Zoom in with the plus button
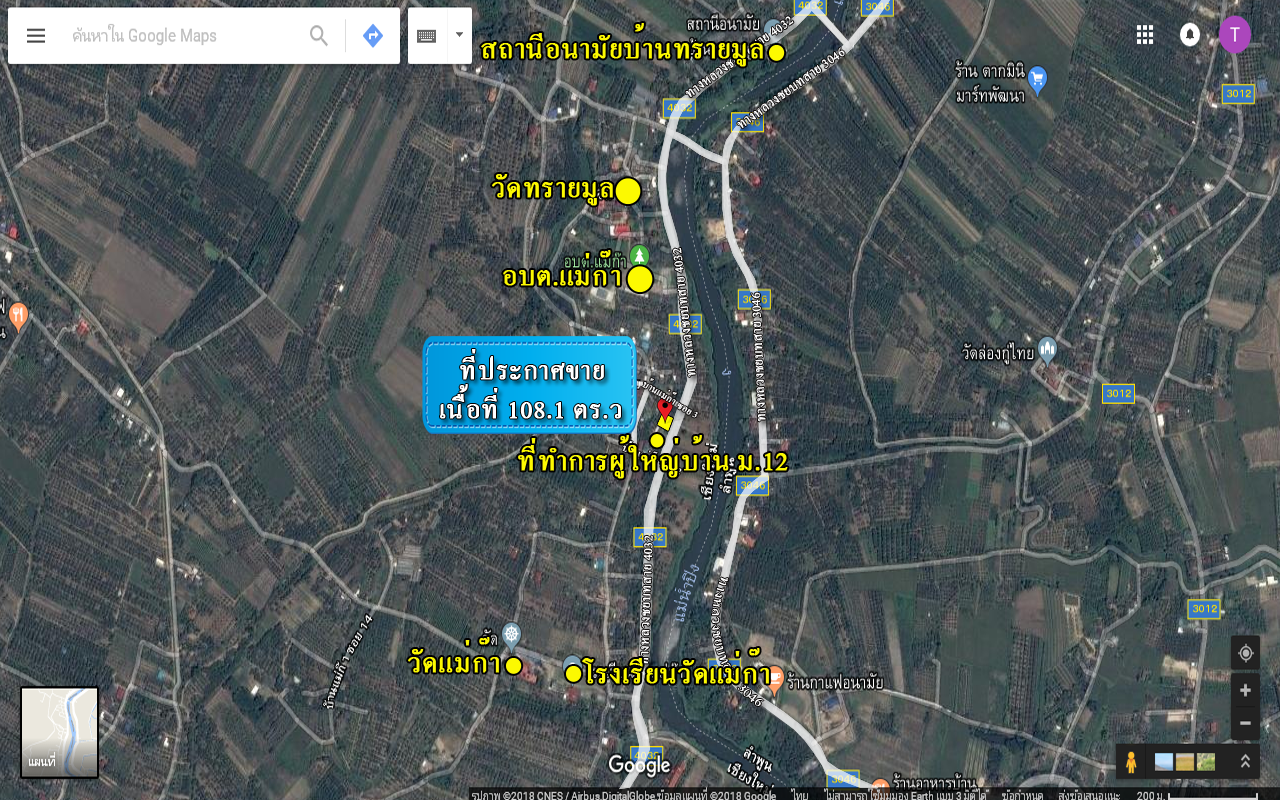Image resolution: width=1280 pixels, height=800 pixels. 1245,690
